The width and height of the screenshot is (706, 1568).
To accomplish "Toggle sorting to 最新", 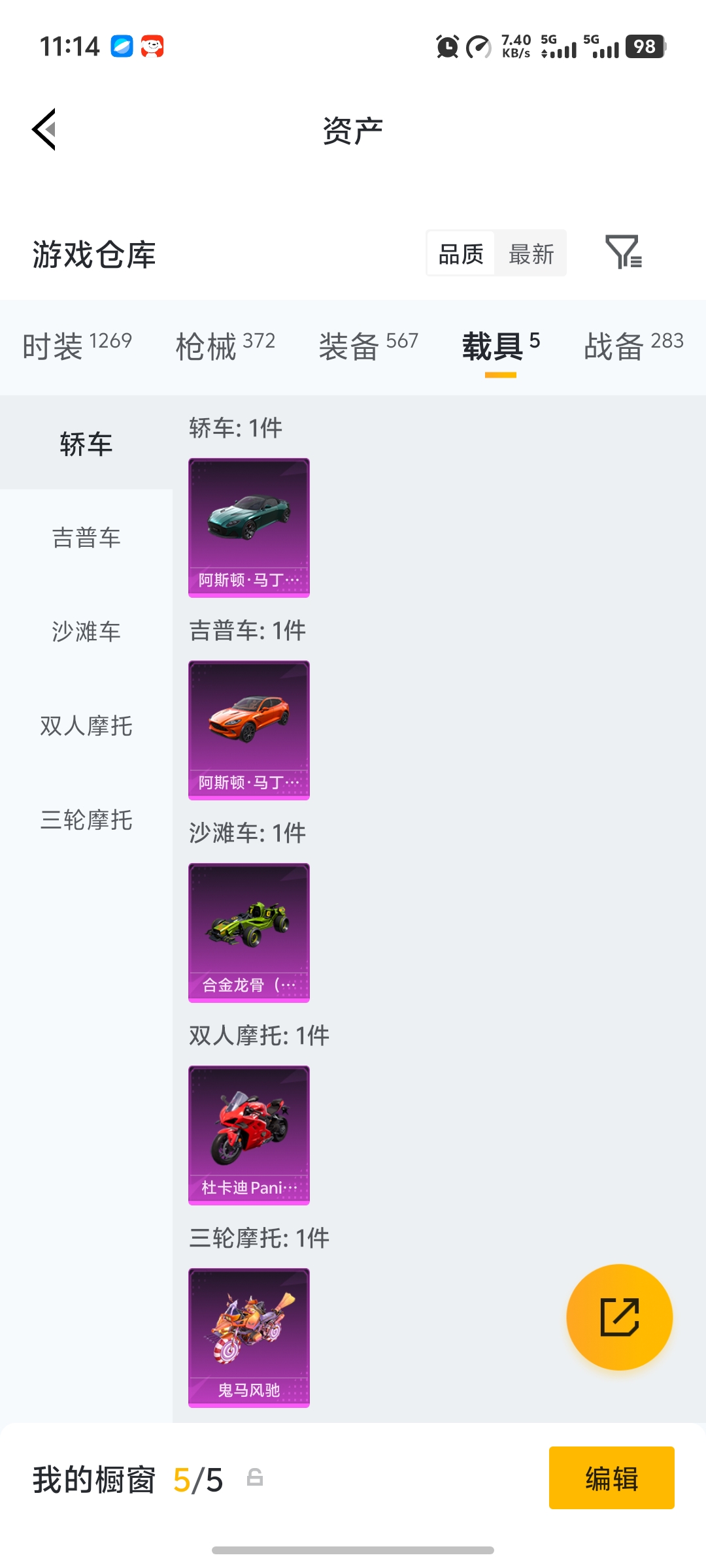I will click(x=531, y=253).
